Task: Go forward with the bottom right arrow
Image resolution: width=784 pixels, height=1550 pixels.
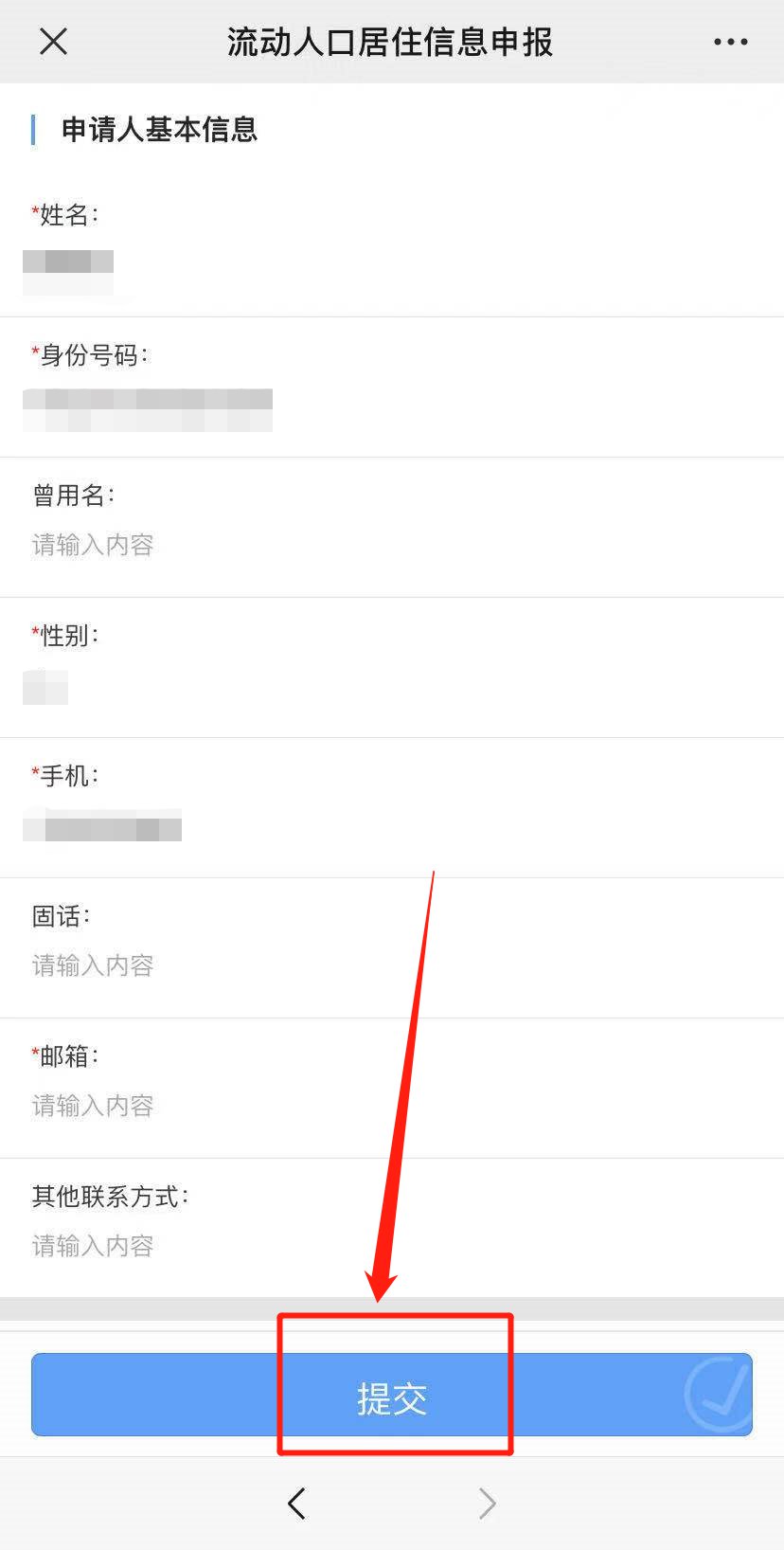Action: click(x=487, y=1504)
